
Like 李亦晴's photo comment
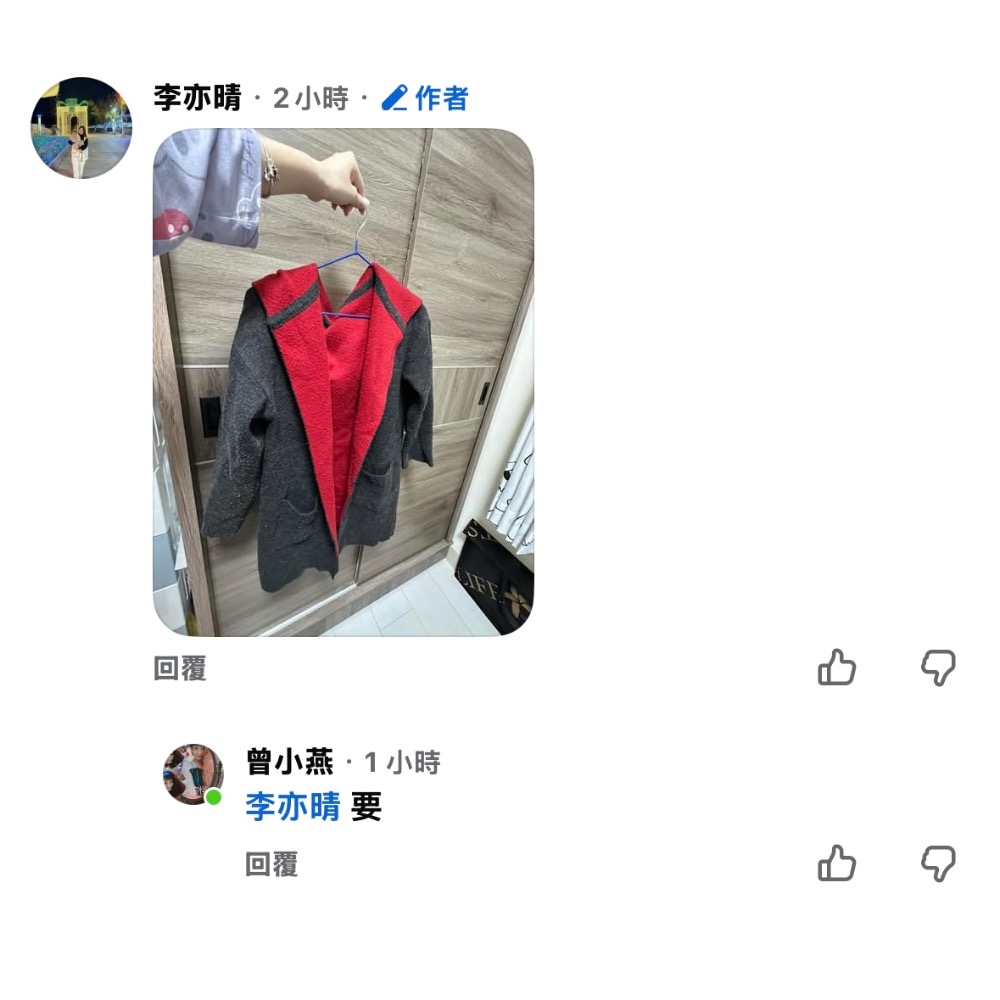(837, 667)
